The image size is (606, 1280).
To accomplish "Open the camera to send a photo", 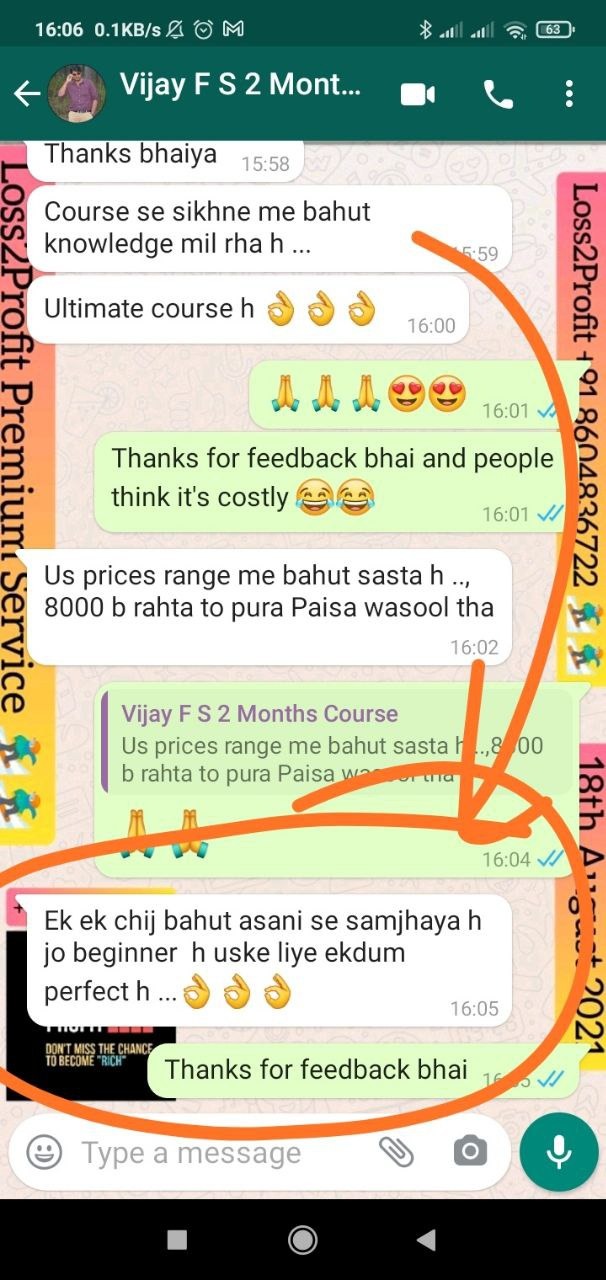I will click(470, 1153).
